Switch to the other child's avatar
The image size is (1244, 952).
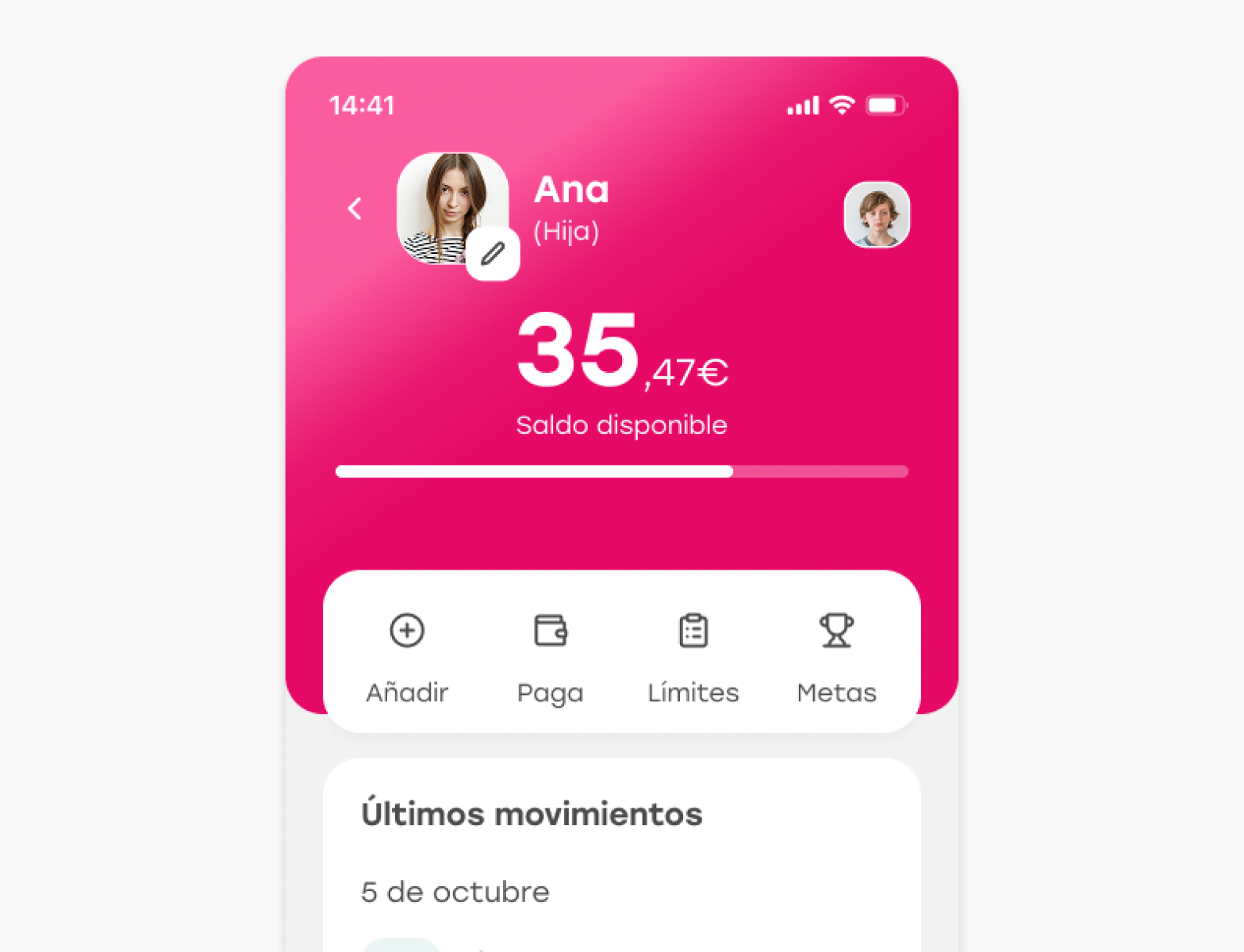pyautogui.click(x=877, y=215)
